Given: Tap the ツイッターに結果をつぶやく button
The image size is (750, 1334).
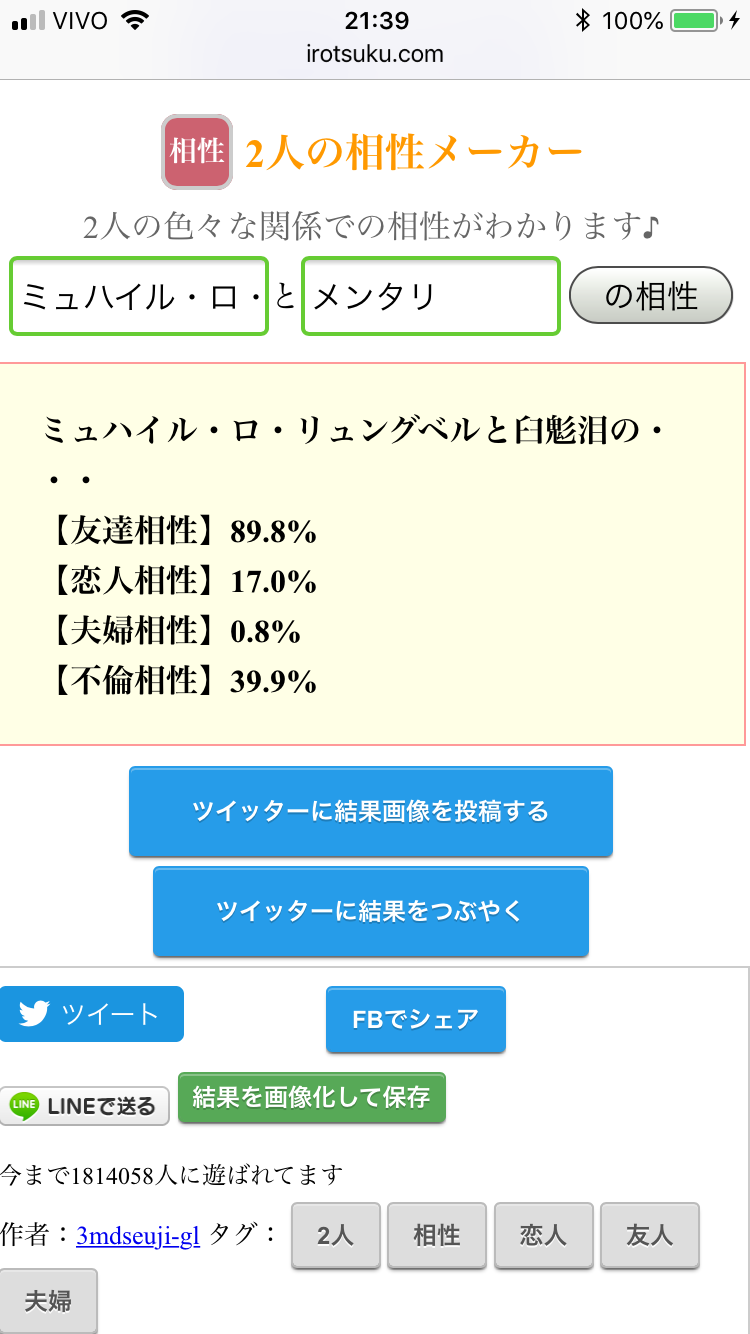Looking at the screenshot, I should tap(370, 911).
